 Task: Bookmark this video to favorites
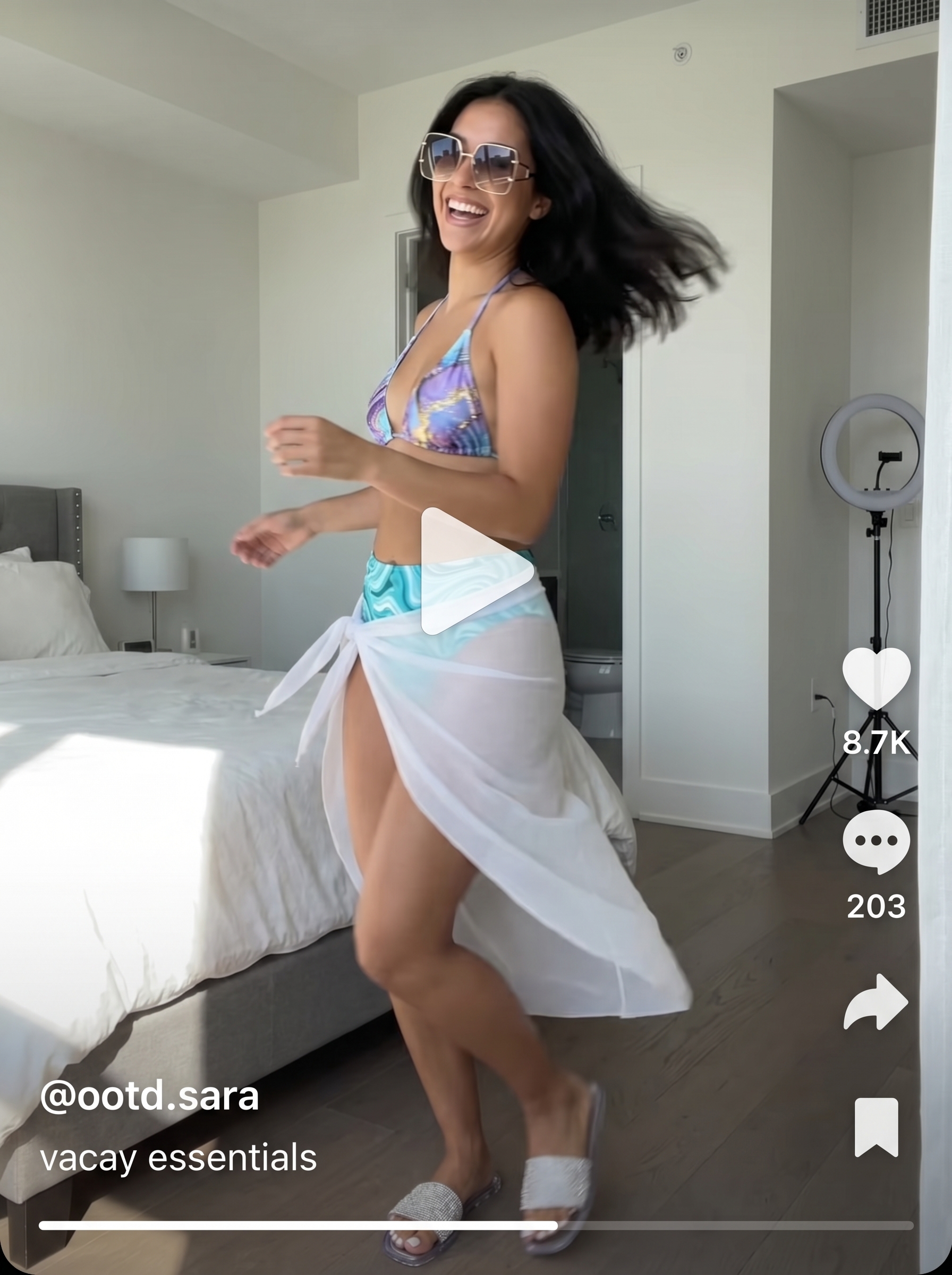876,1127
